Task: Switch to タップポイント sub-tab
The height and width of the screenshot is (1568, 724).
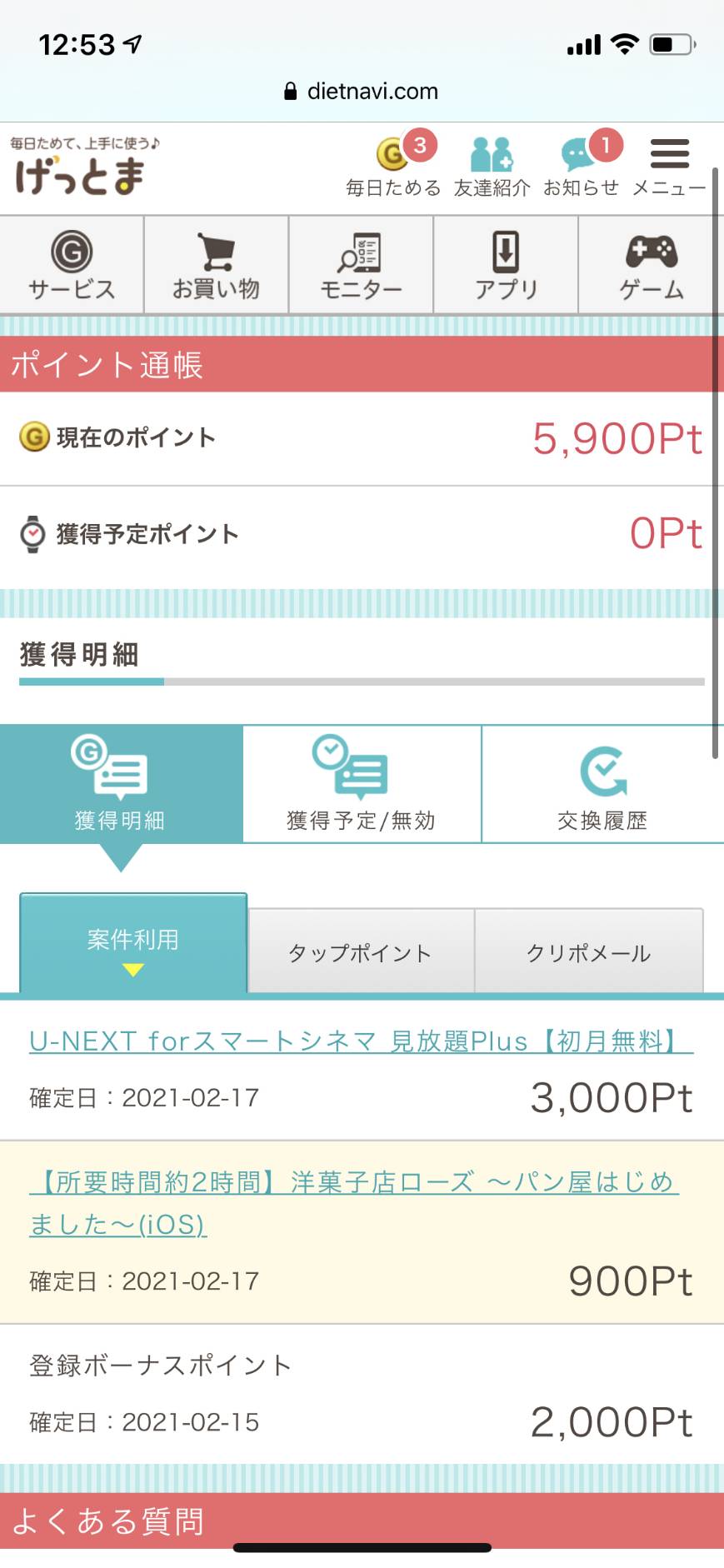Action: (361, 951)
